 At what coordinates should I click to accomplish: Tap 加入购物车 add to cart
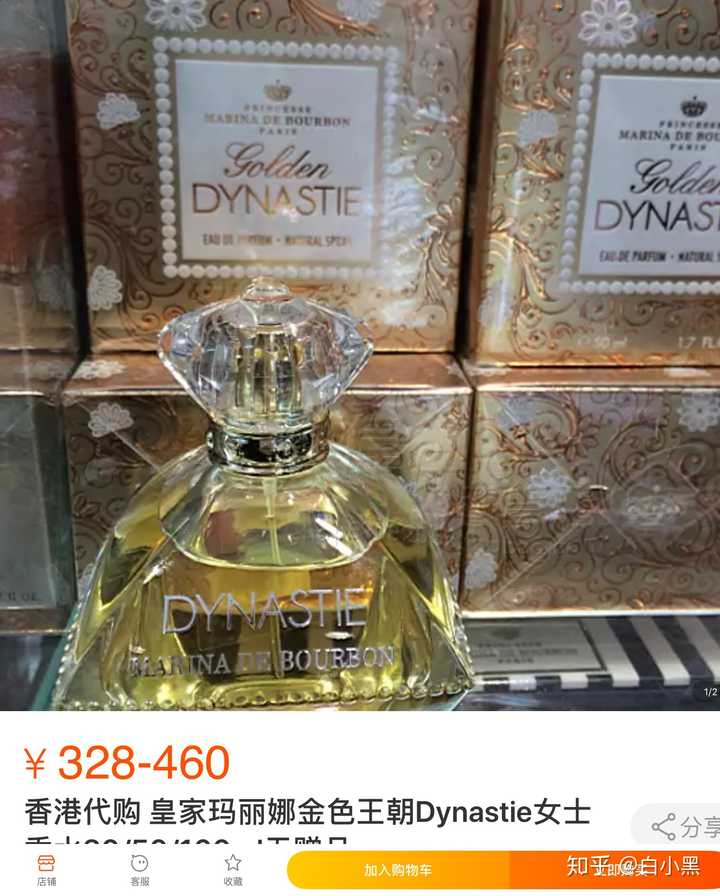pyautogui.click(x=398, y=870)
